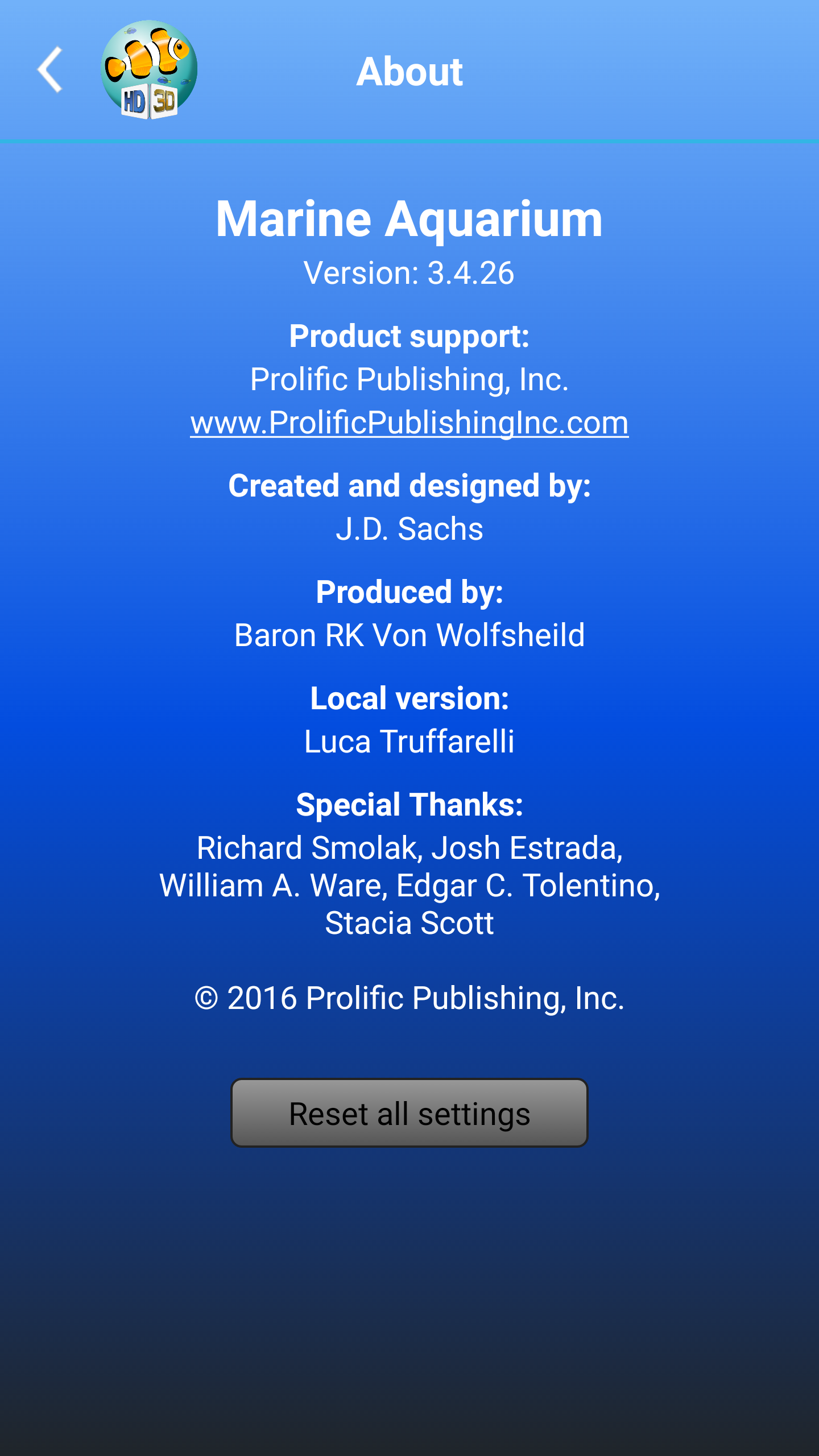Tap the Reset all settings button

[409, 1113]
